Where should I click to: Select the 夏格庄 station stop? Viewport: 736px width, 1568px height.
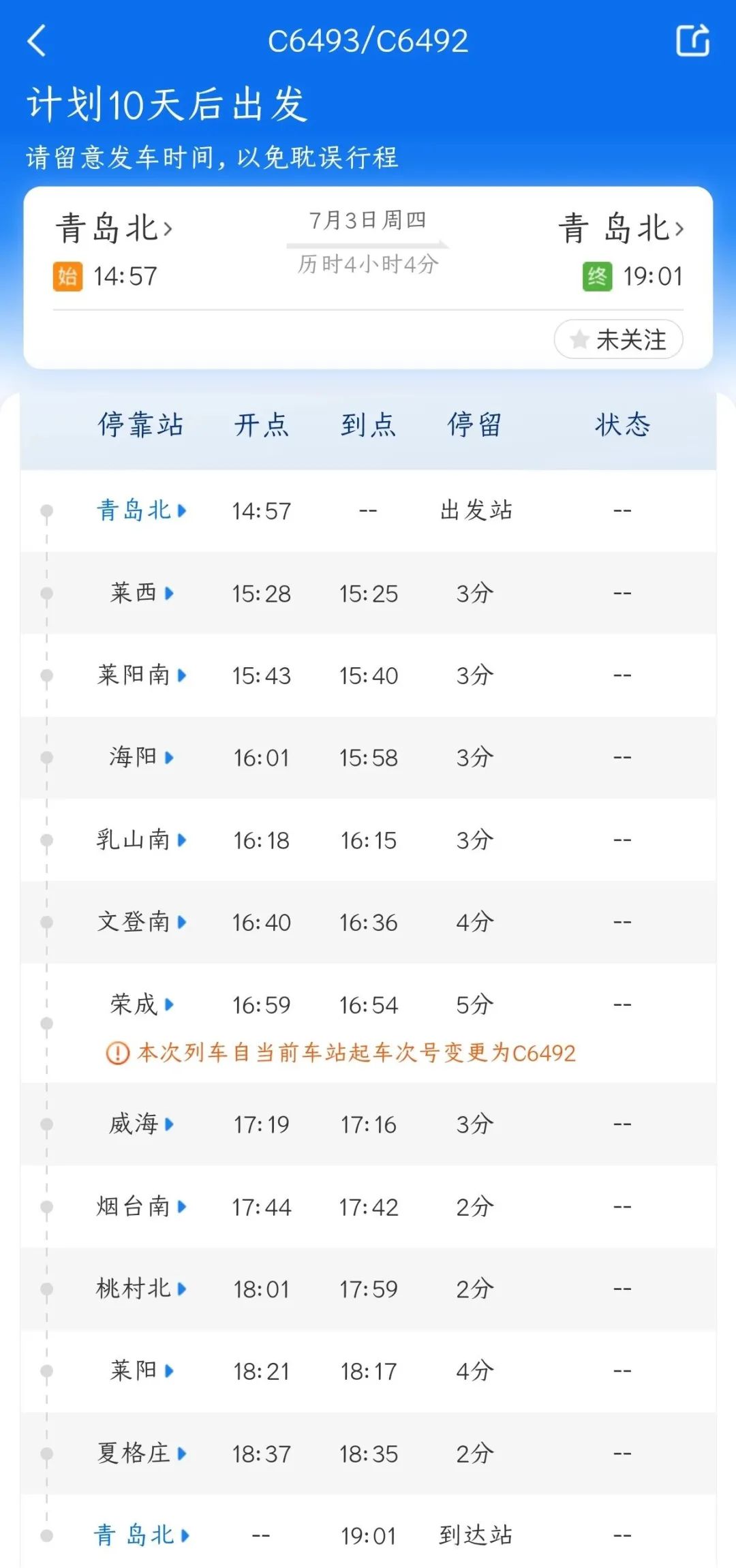[142, 1453]
